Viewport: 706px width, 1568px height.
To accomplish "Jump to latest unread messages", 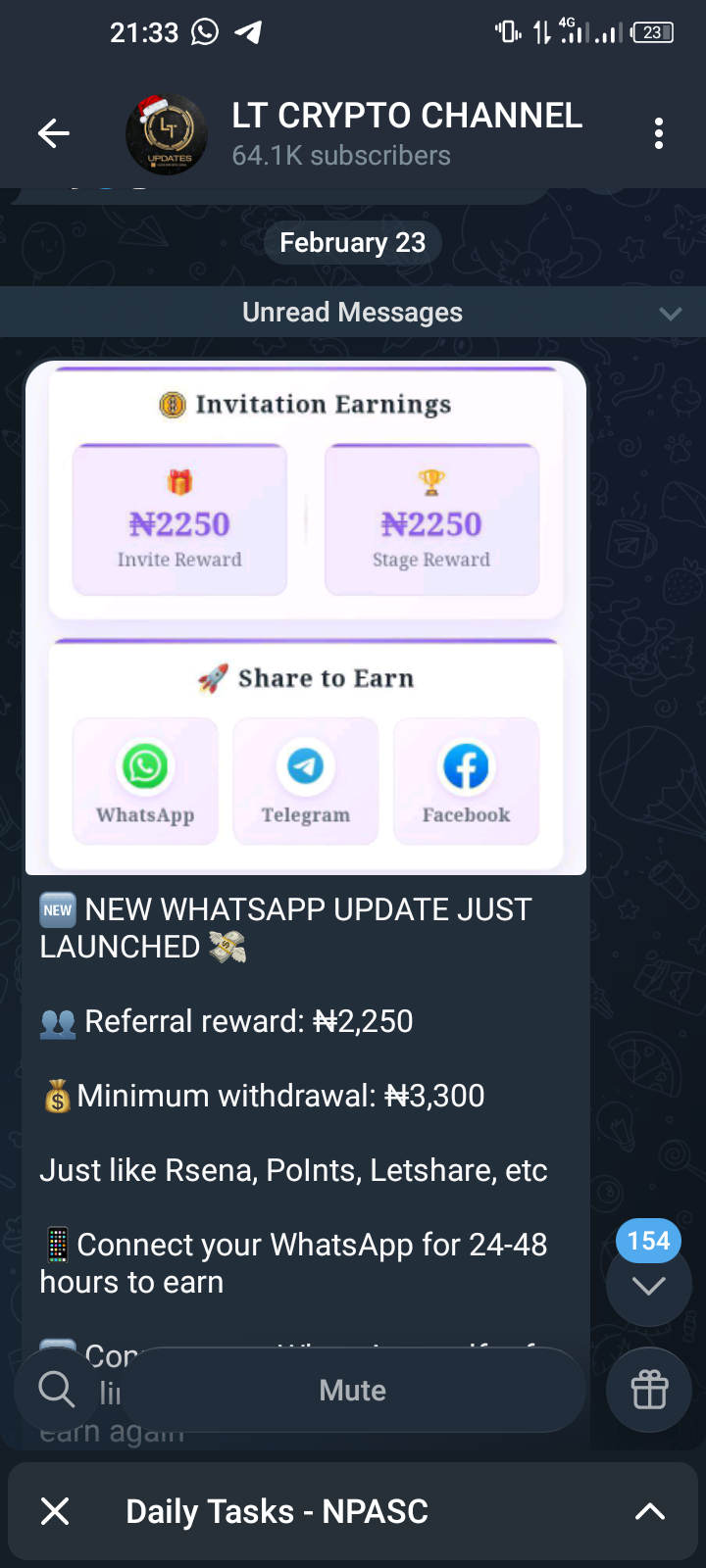I will coord(648,1284).
